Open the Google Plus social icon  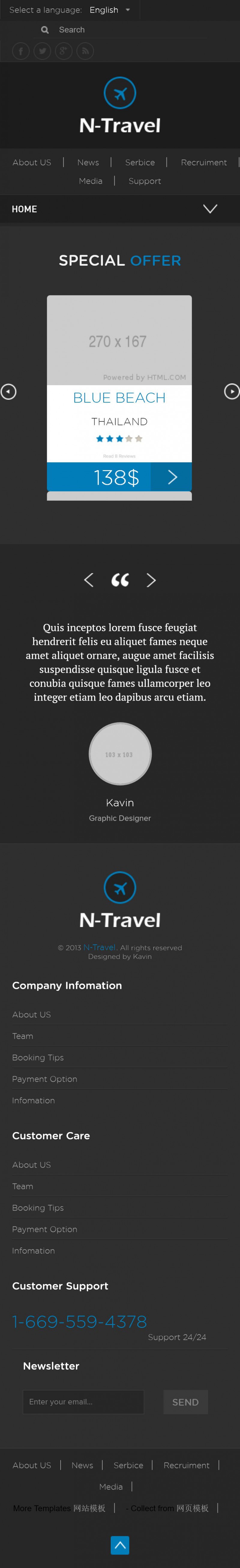[63, 51]
